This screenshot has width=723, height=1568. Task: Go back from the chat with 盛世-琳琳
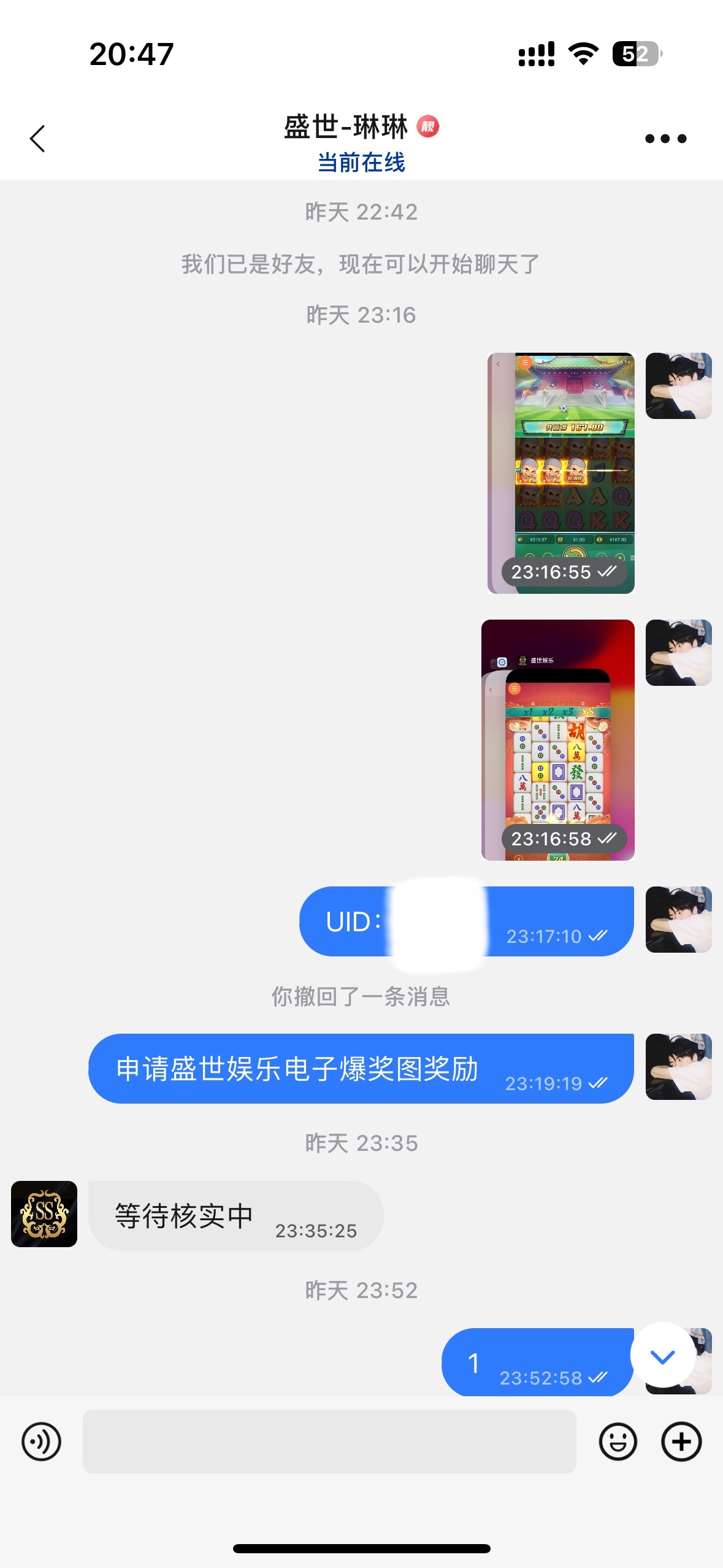[x=38, y=139]
